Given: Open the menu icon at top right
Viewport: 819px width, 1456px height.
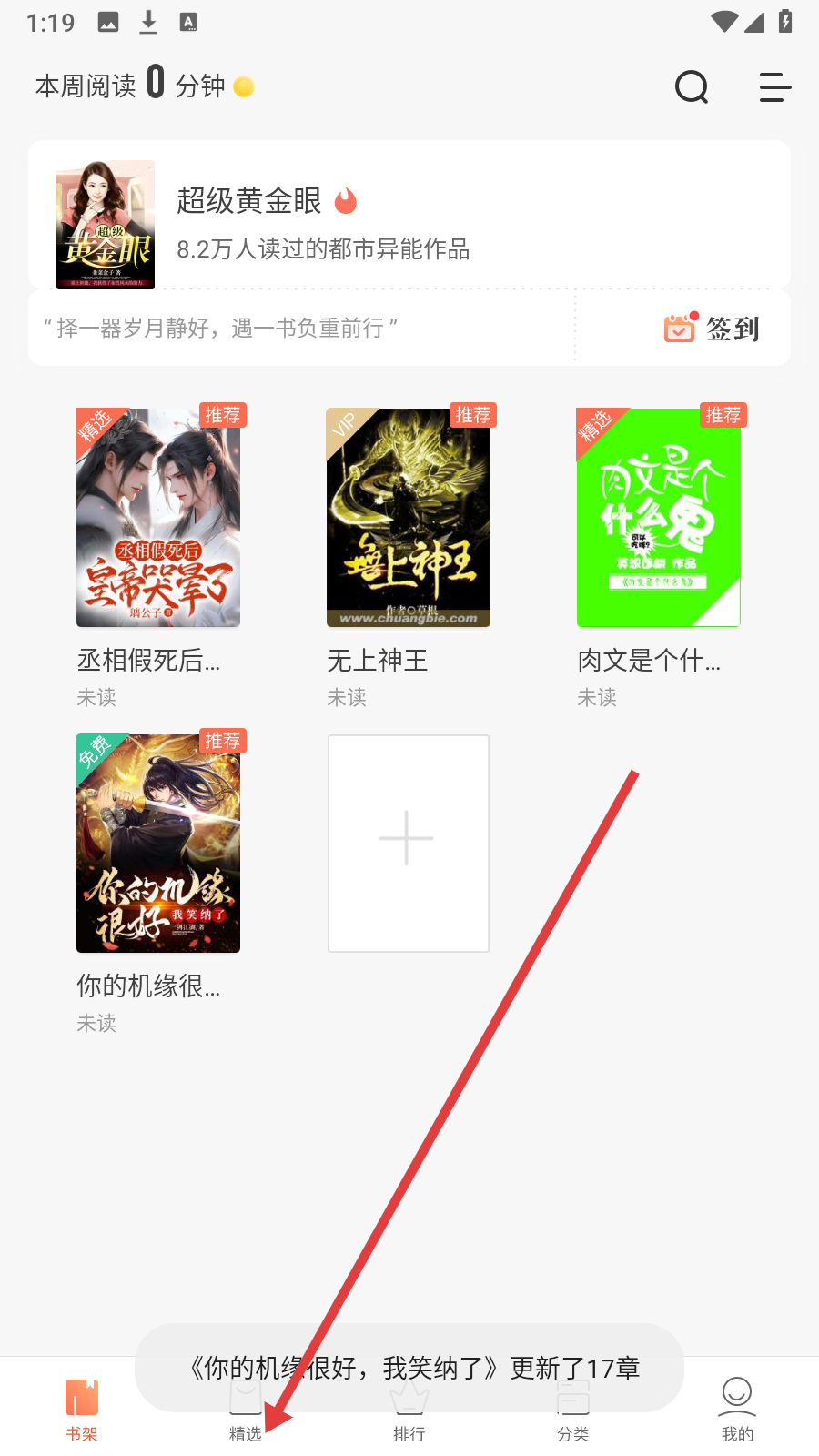Looking at the screenshot, I should pos(774,87).
